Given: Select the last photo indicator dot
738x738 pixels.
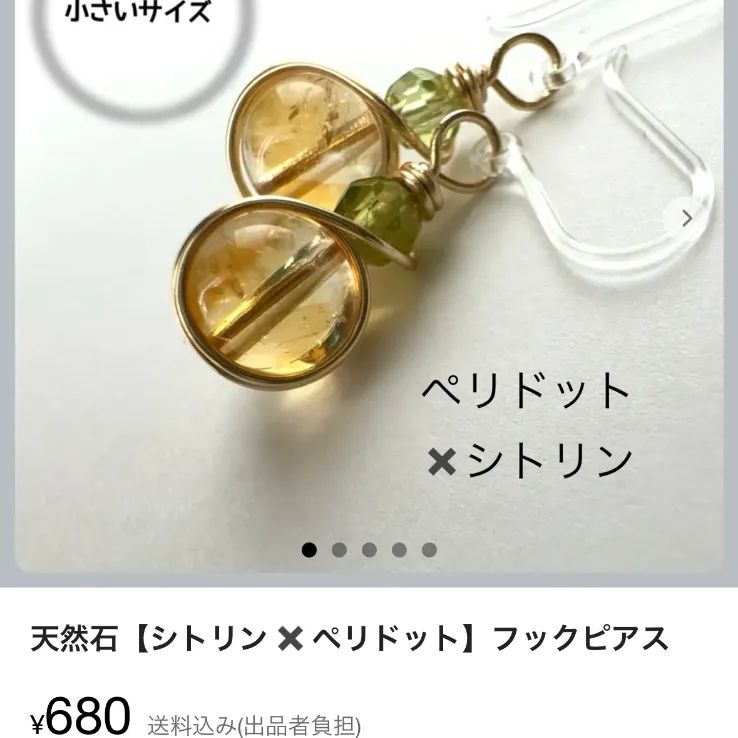Looking at the screenshot, I should click(429, 550).
